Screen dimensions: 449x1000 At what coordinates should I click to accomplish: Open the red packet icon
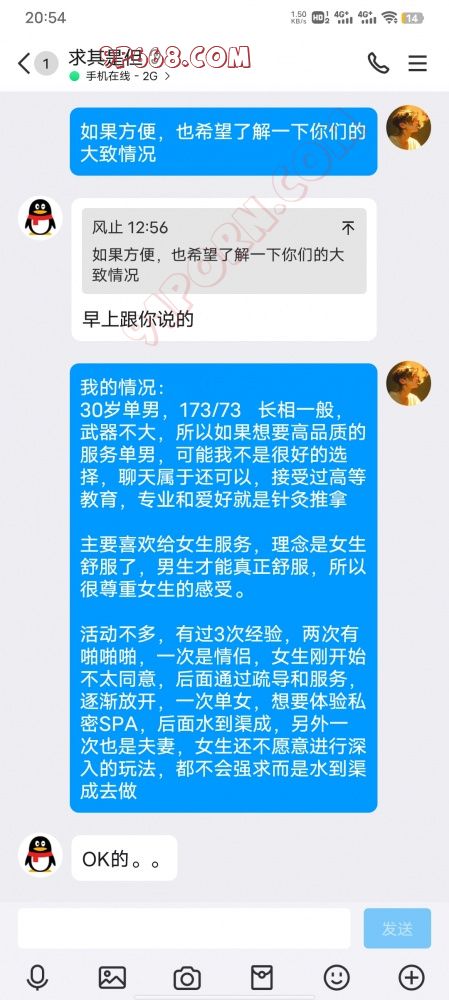(262, 977)
